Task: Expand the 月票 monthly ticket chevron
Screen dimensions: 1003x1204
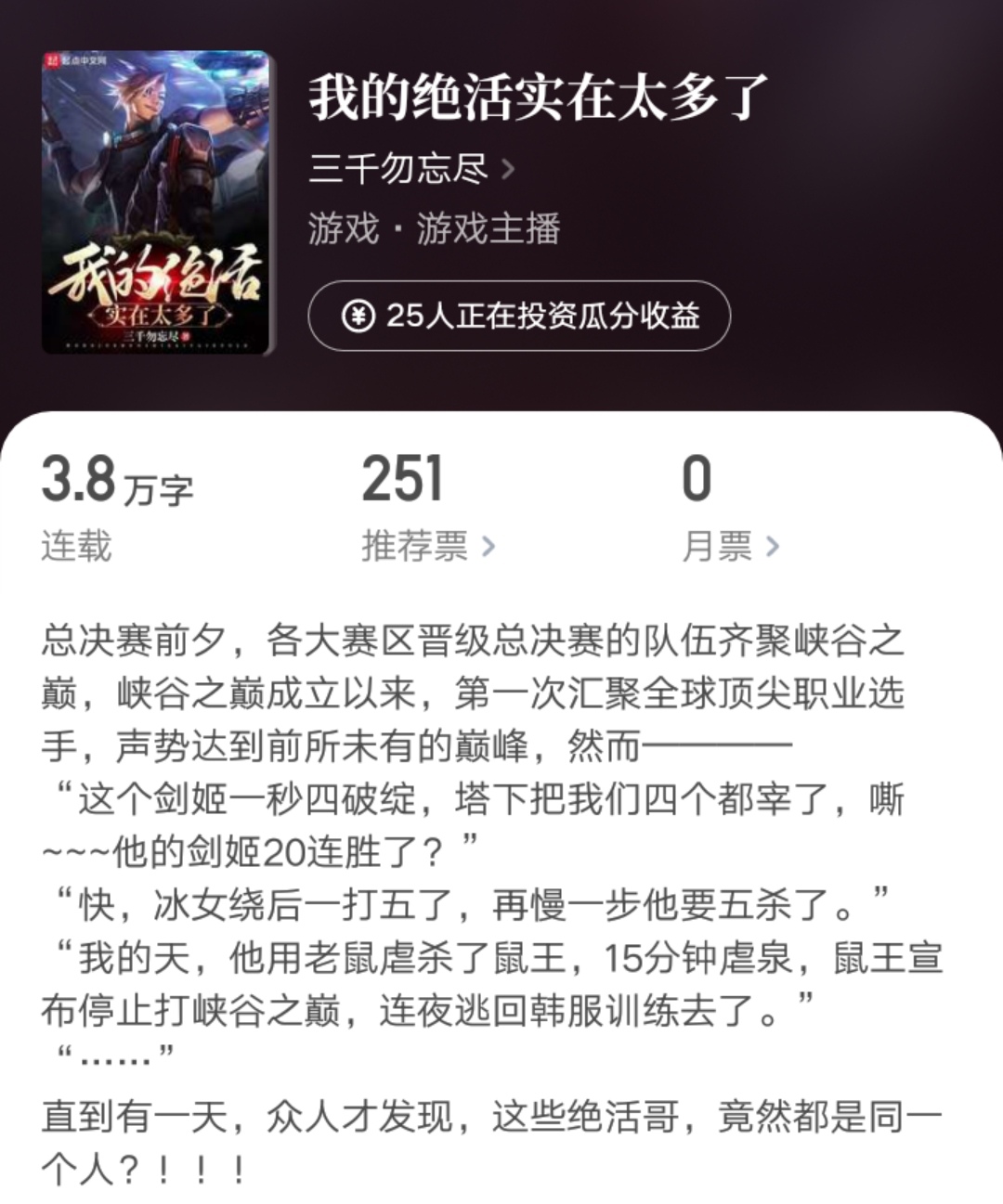Action: tap(772, 548)
